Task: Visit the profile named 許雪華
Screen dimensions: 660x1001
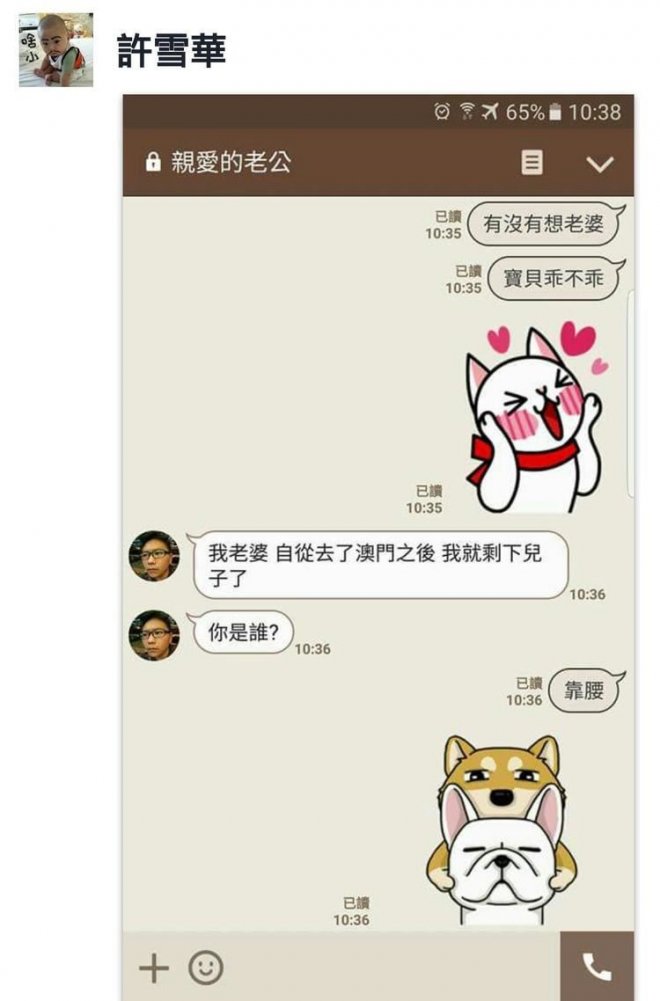Action: click(171, 51)
